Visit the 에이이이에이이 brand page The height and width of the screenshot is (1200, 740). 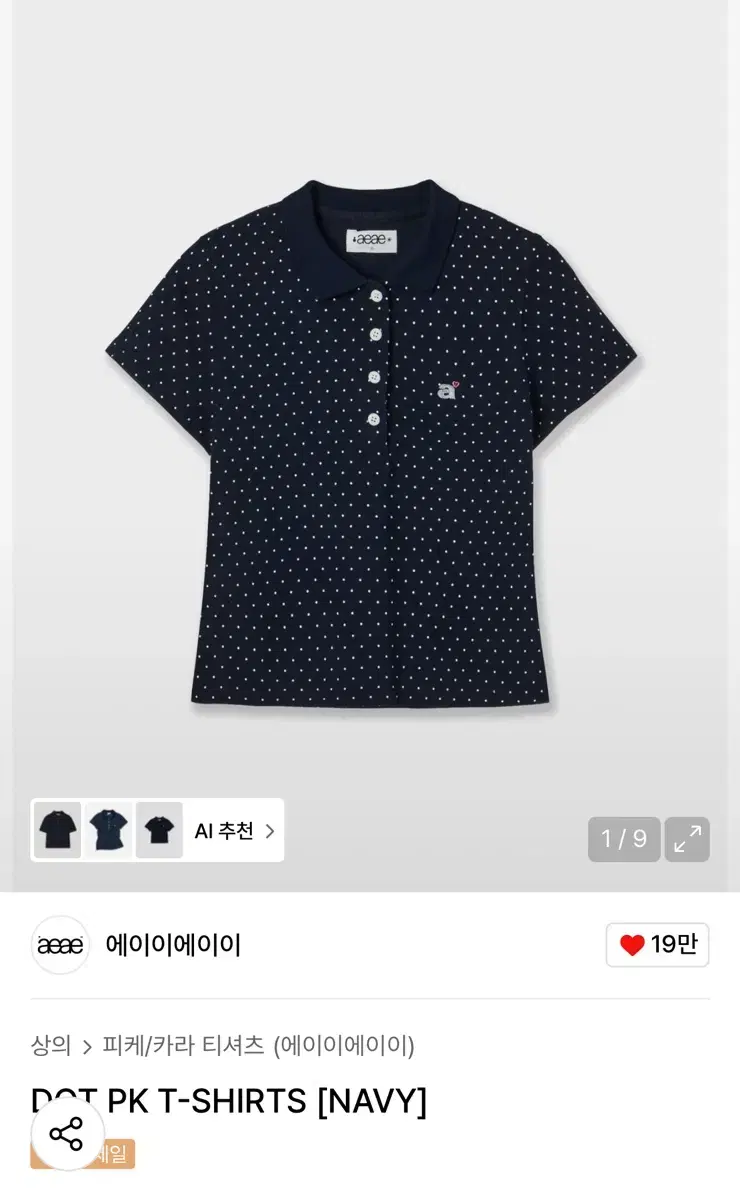(175, 945)
